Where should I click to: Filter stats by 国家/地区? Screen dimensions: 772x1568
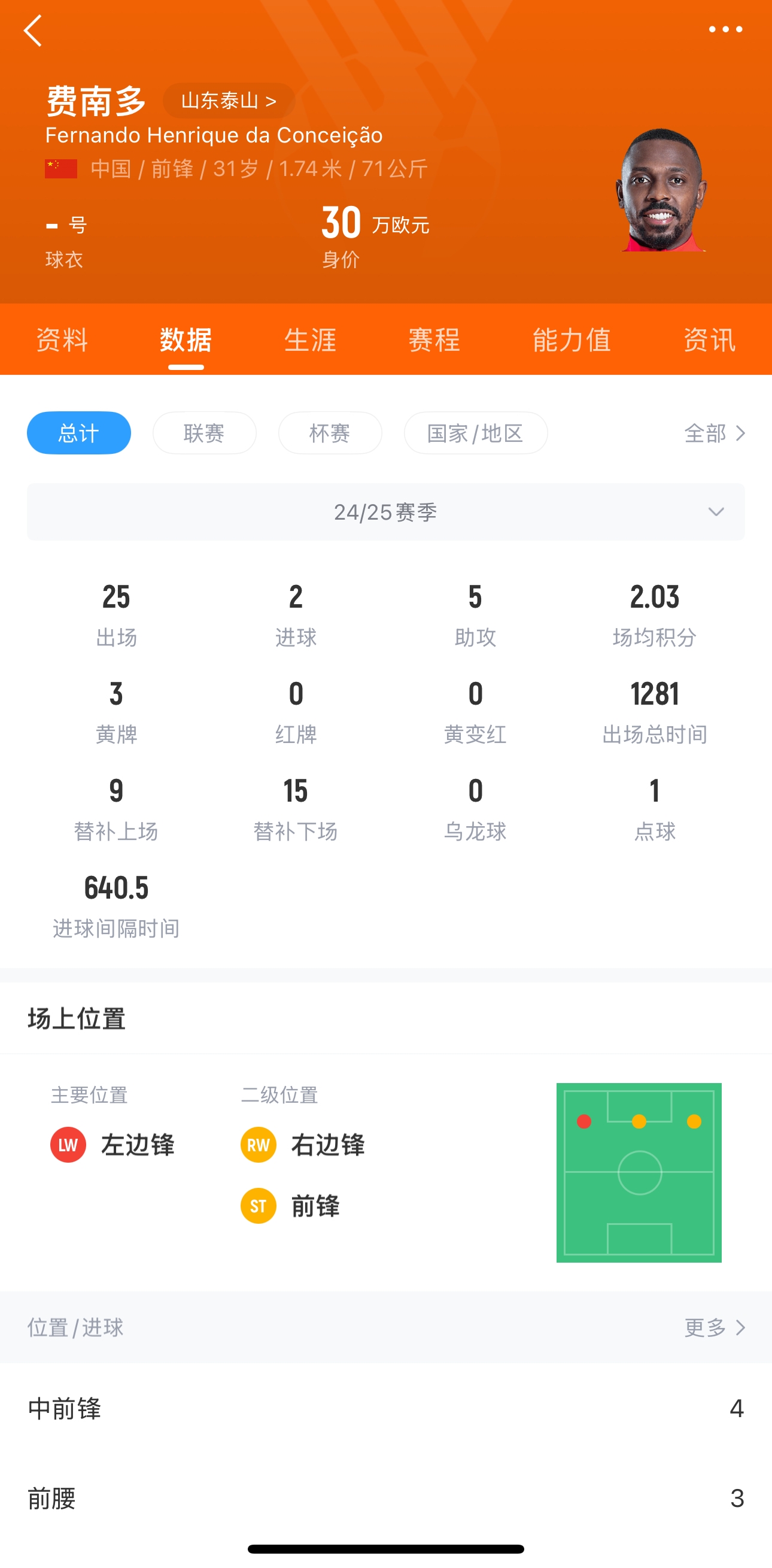click(x=475, y=433)
